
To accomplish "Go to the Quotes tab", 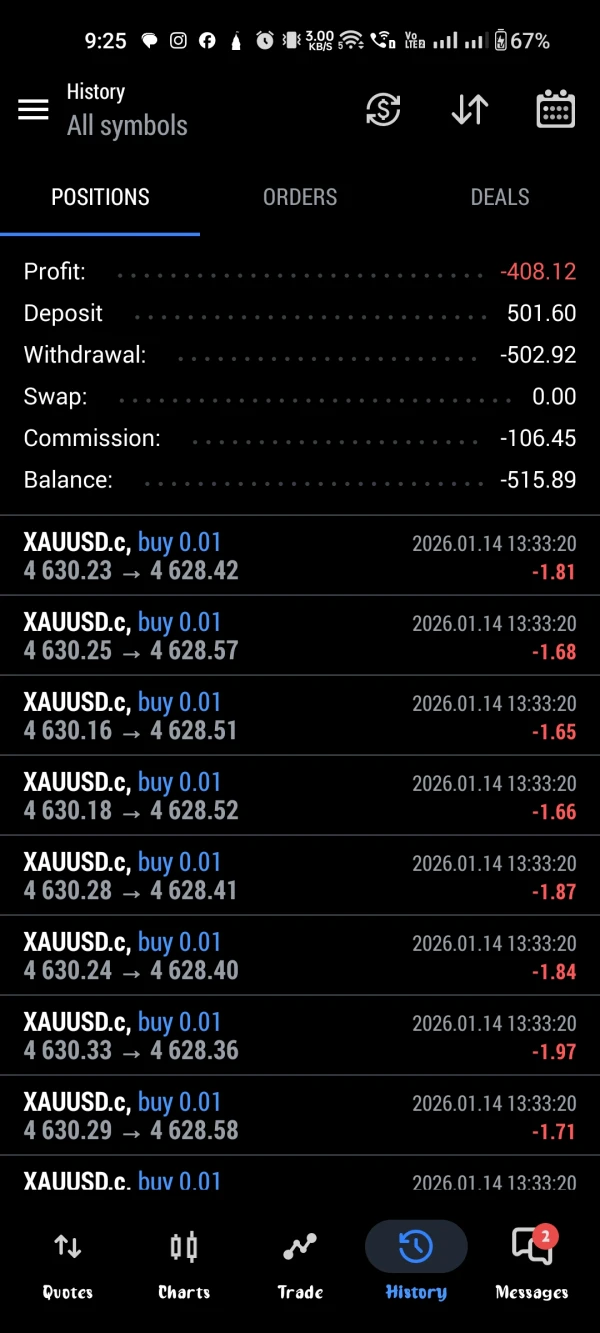I will [68, 1262].
